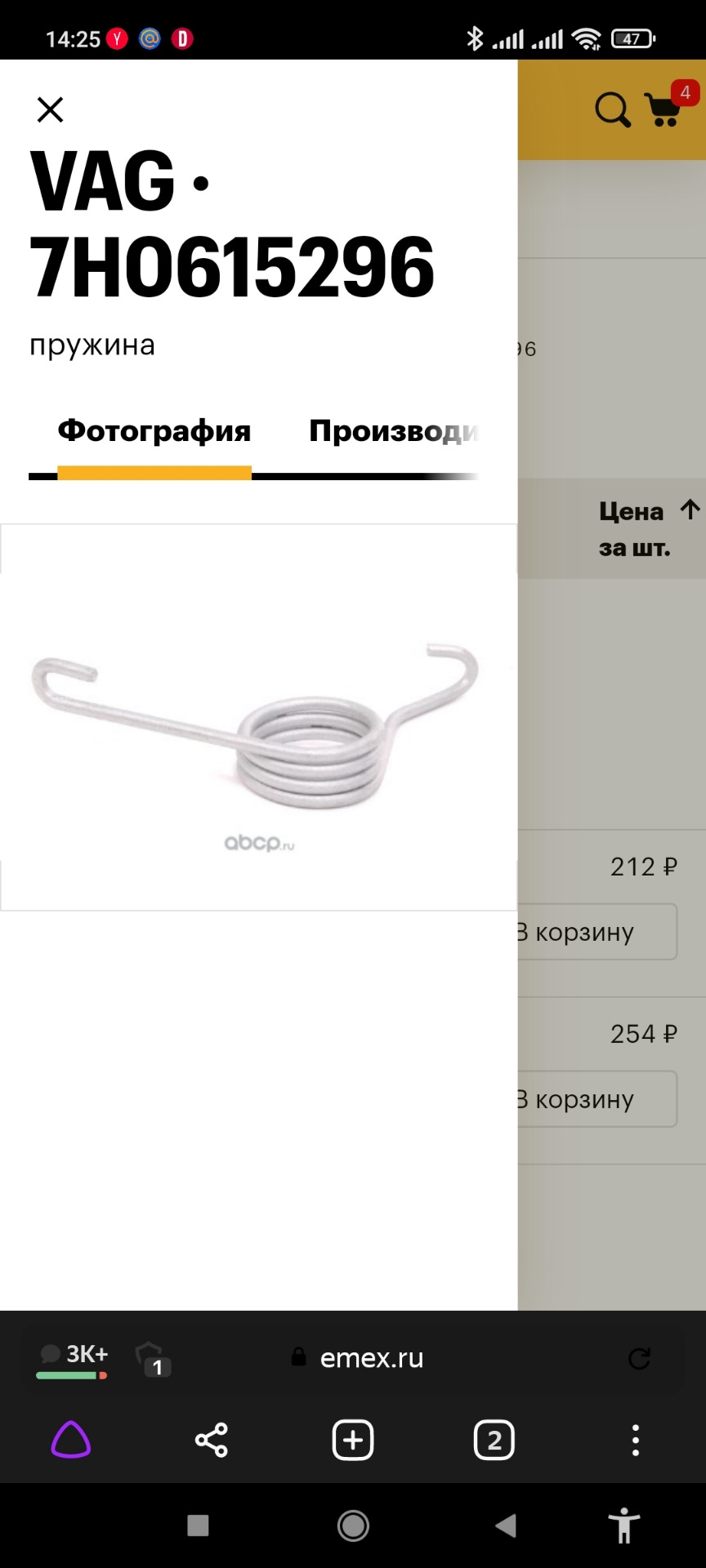Image resolution: width=706 pixels, height=1568 pixels.
Task: Open the Производитель tab
Action: [x=393, y=430]
